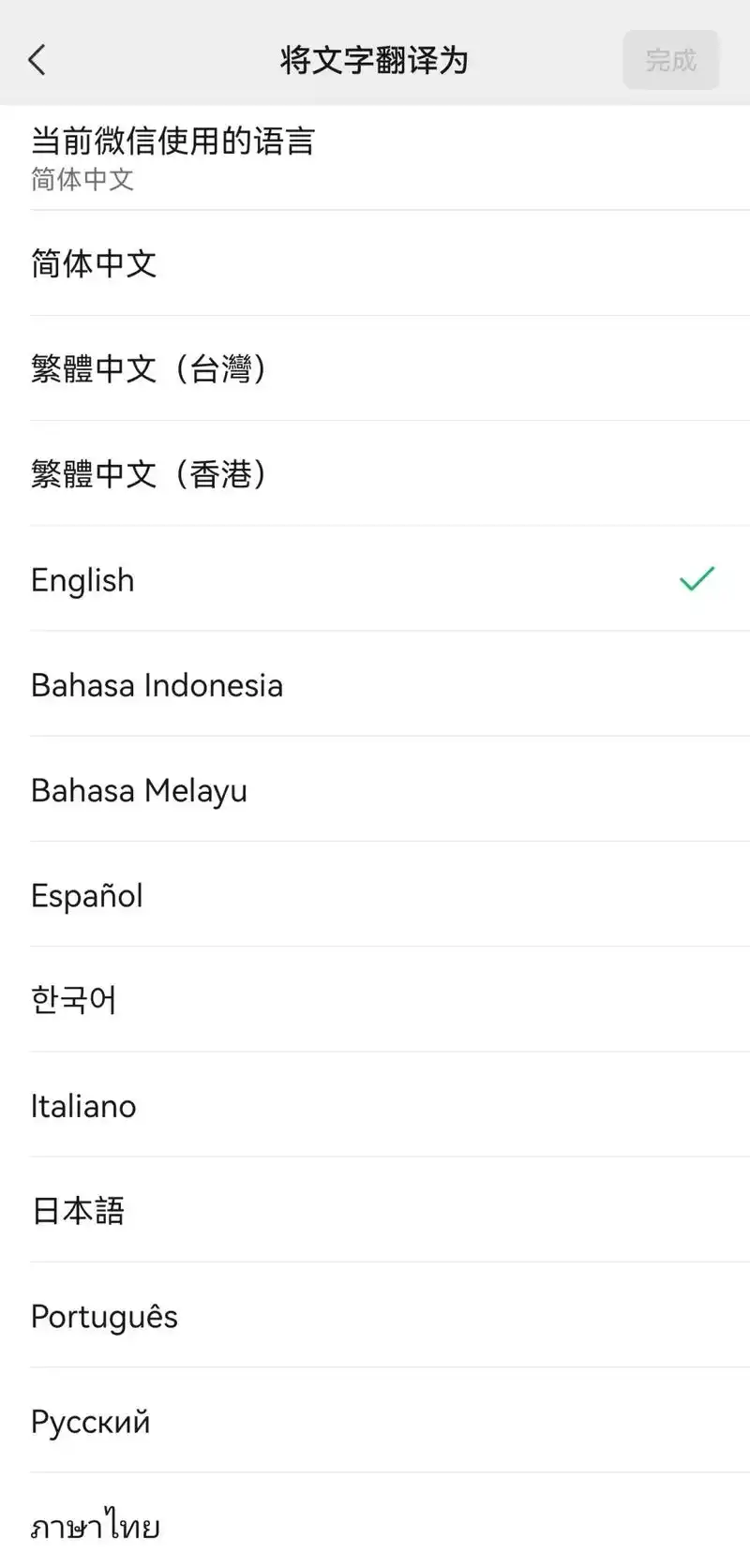Select Русский from the language list

[x=90, y=1421]
